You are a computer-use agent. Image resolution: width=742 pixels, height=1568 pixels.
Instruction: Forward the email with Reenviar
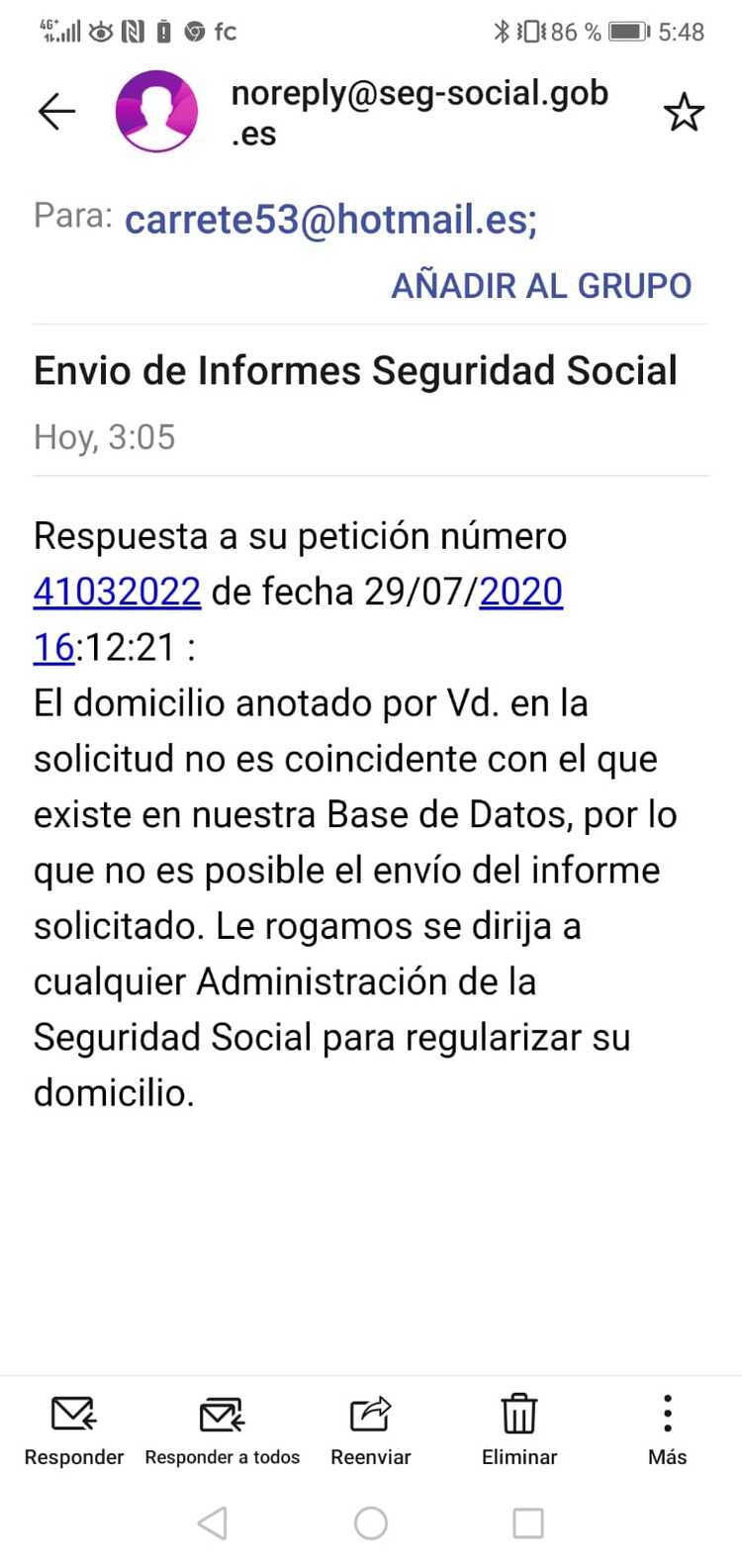click(371, 1430)
